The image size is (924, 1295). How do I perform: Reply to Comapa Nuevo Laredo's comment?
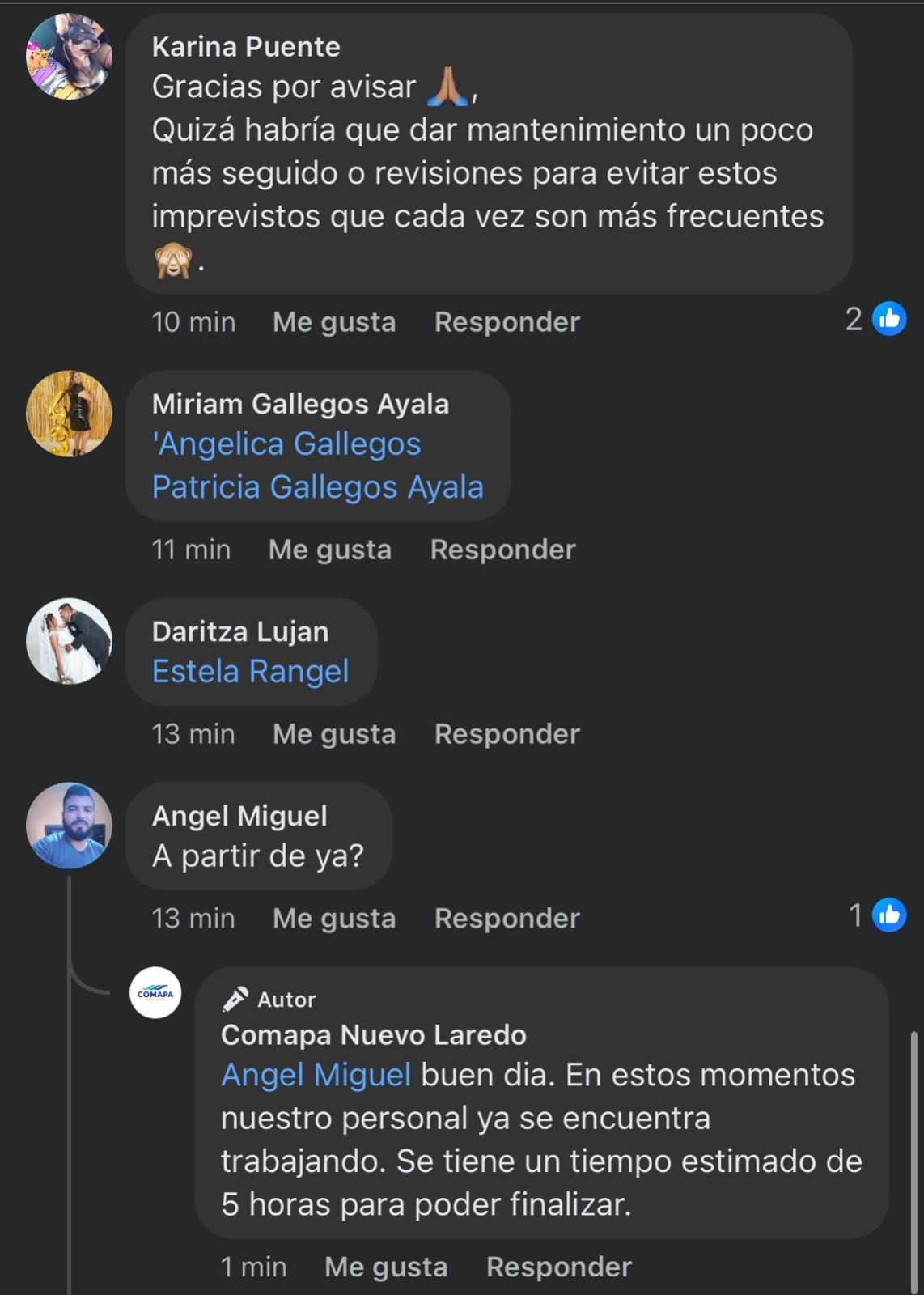[559, 1267]
